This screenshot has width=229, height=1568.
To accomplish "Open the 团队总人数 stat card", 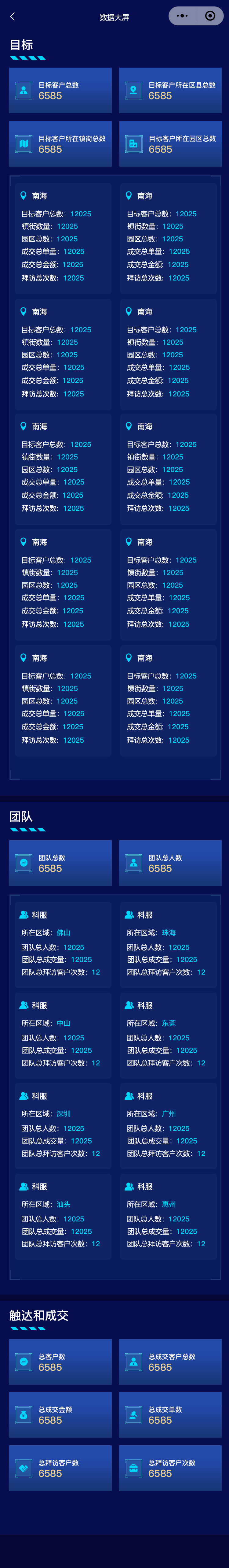I will coord(170,863).
